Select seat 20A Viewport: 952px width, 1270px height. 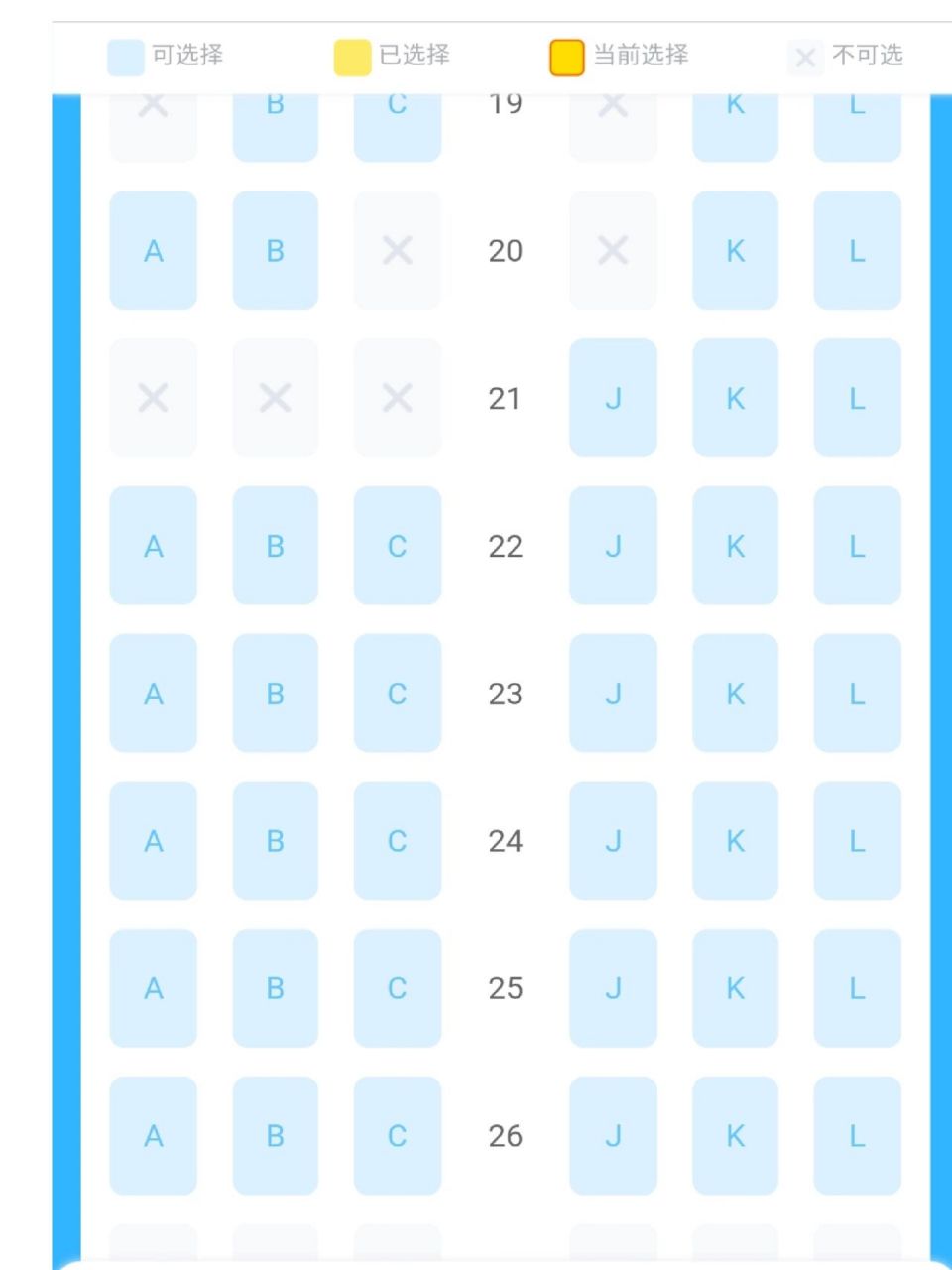point(153,250)
